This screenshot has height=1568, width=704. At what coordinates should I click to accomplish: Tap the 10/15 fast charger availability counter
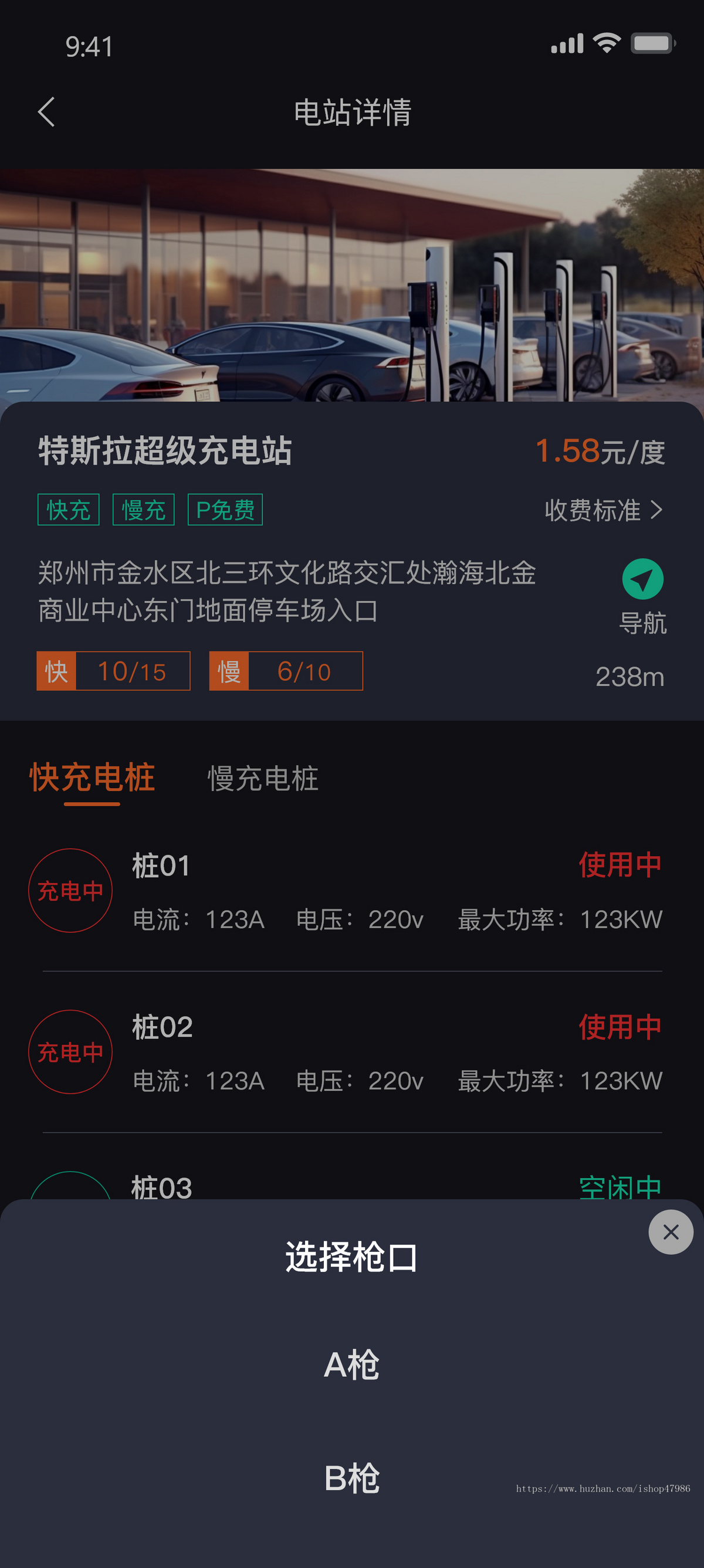click(x=131, y=671)
